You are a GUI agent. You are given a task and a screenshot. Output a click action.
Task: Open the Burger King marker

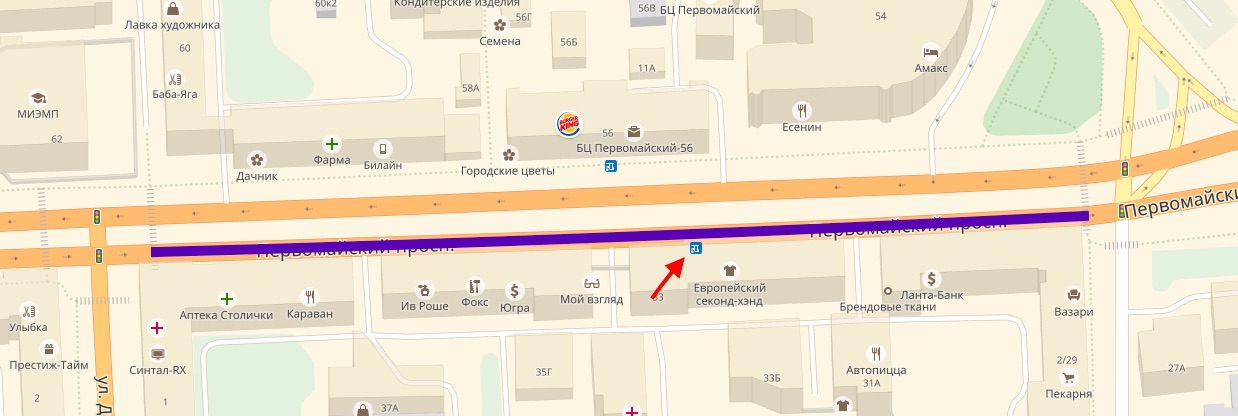[568, 125]
